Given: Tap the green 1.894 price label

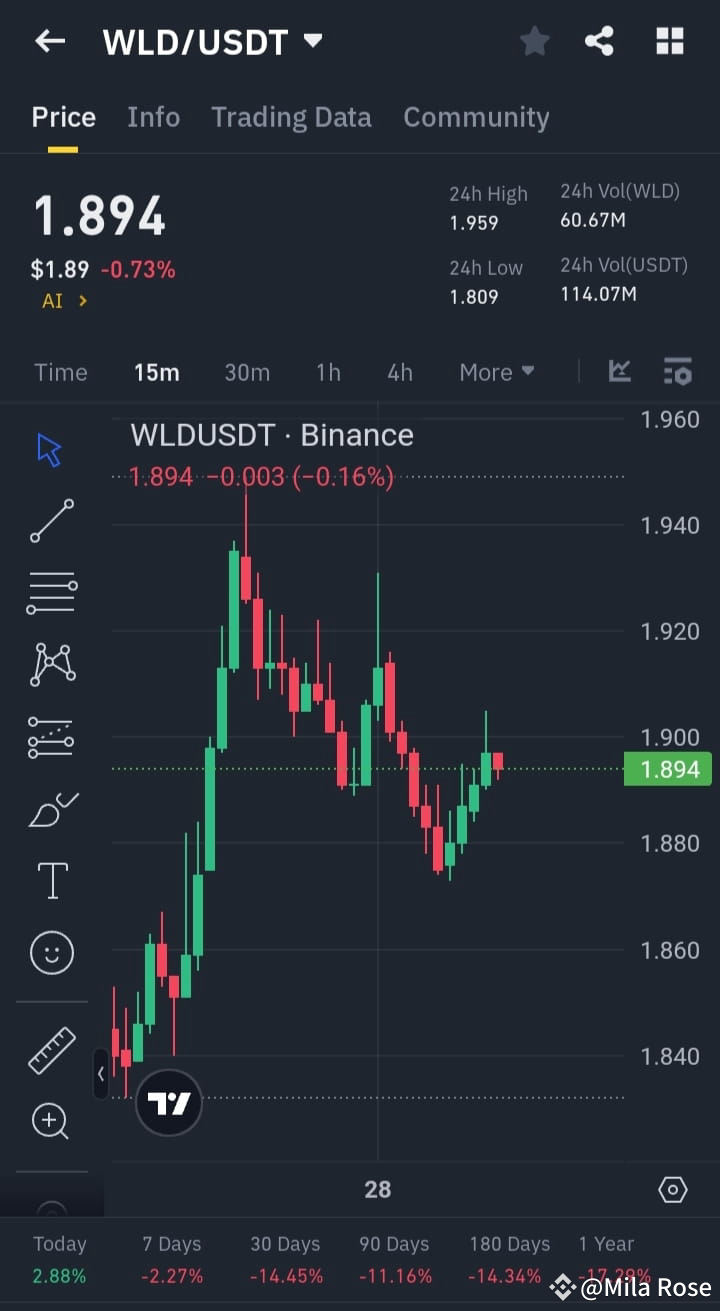Looking at the screenshot, I should pyautogui.click(x=667, y=769).
